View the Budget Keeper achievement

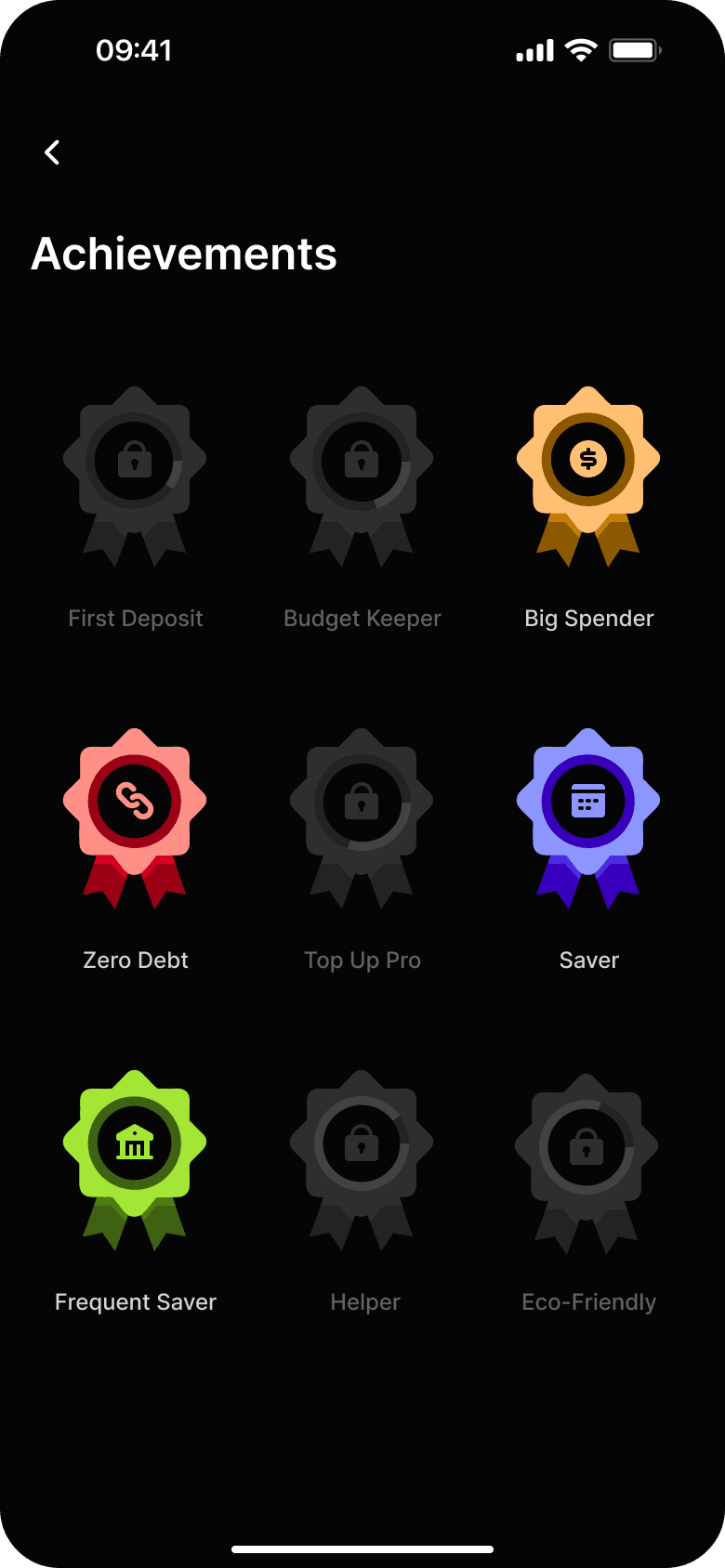pyautogui.click(x=362, y=477)
